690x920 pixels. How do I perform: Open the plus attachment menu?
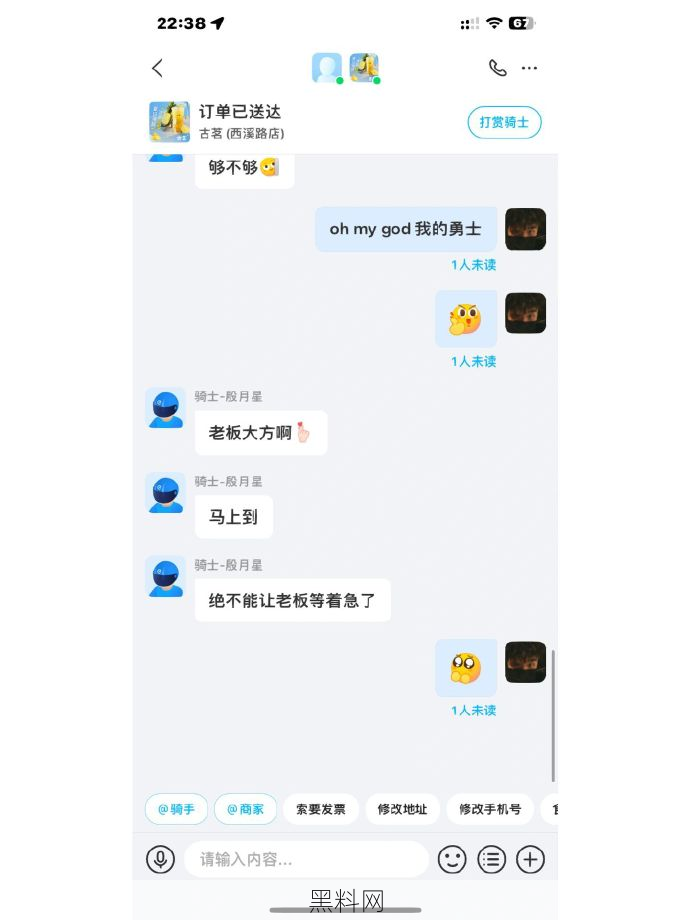[530, 859]
